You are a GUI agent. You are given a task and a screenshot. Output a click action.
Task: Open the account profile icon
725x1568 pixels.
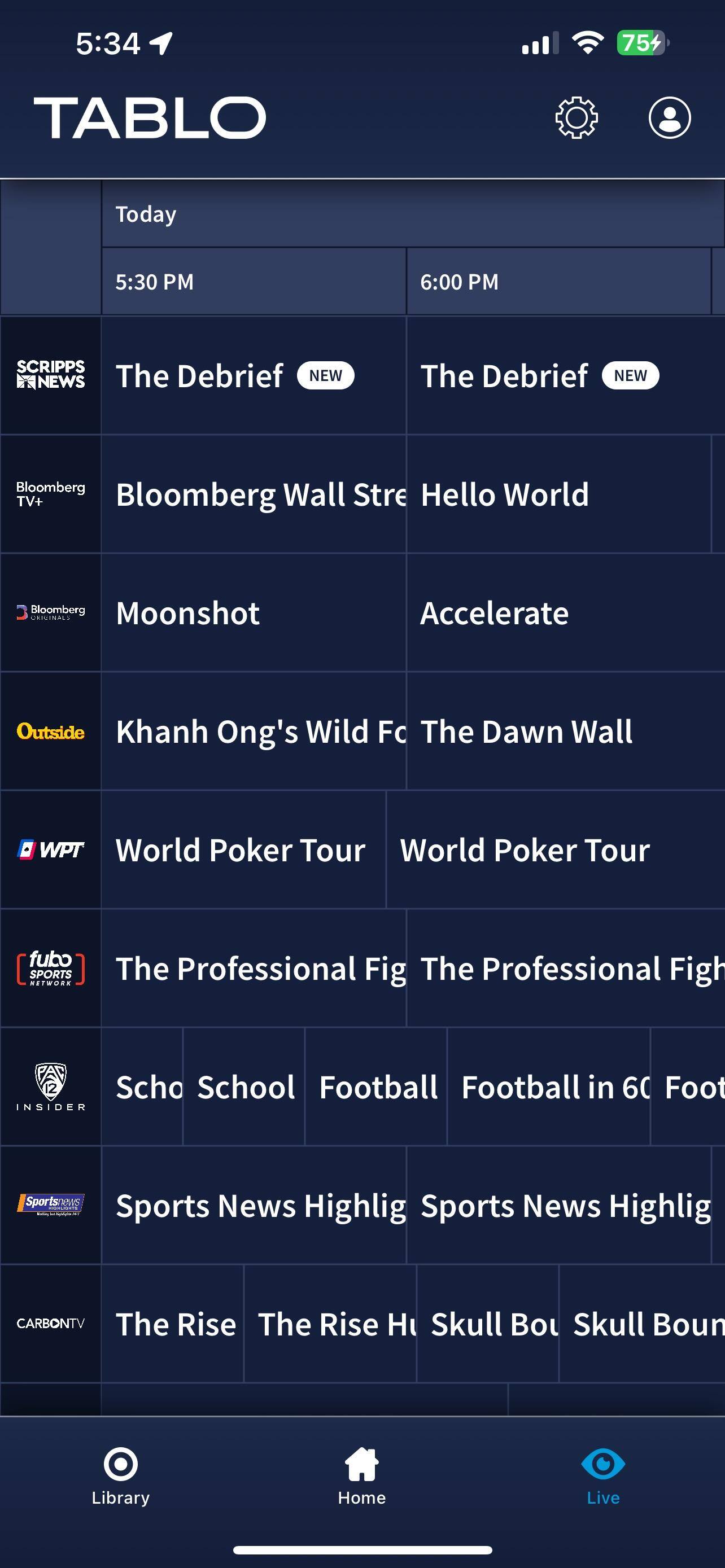[x=669, y=117]
